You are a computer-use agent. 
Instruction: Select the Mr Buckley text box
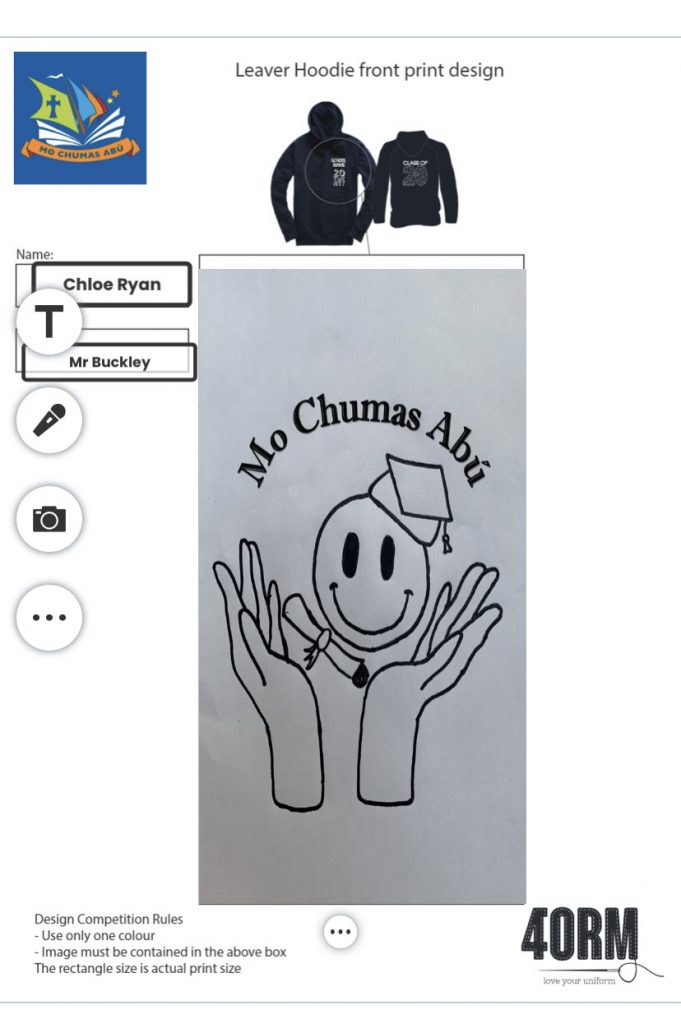(109, 362)
